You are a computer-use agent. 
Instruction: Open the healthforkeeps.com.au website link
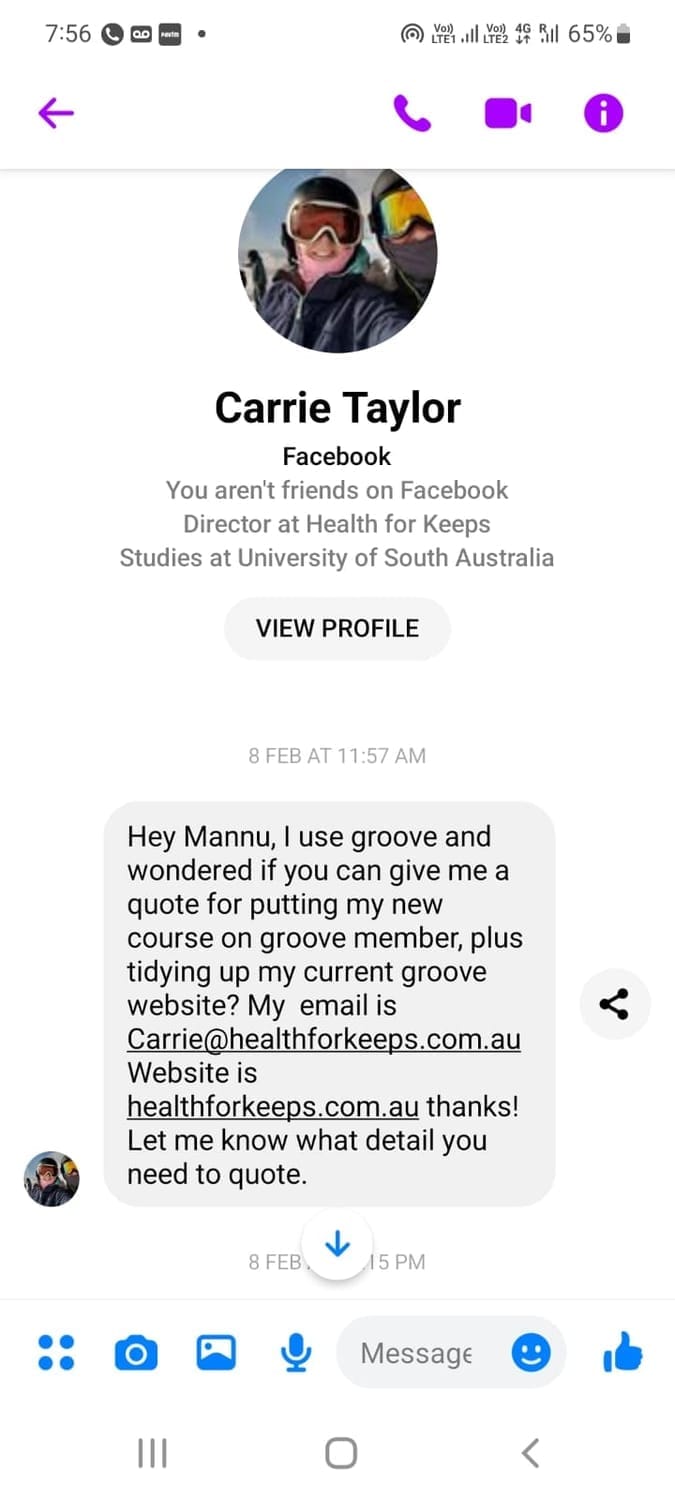click(x=272, y=1107)
